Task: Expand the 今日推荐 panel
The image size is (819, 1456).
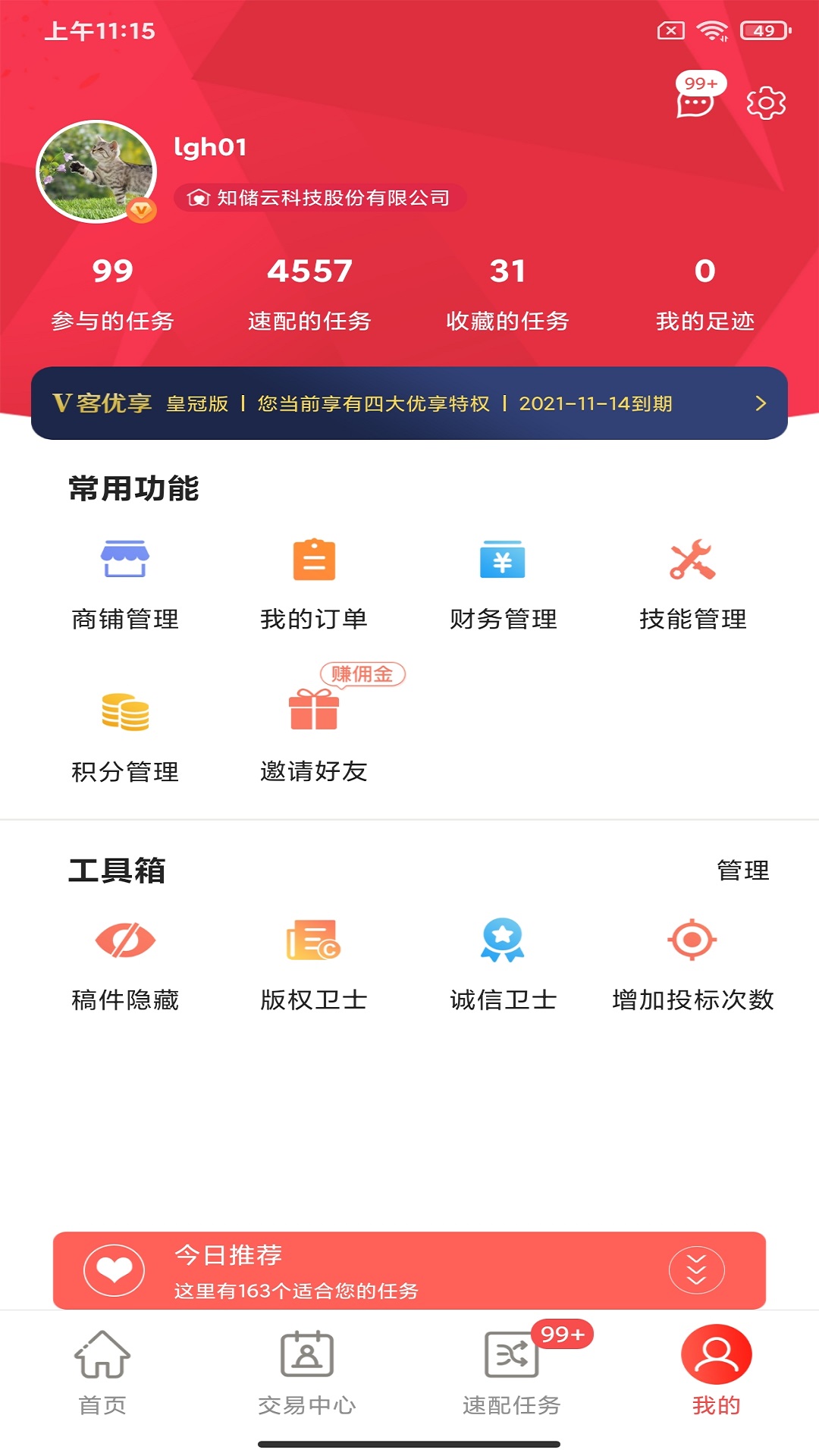Action: click(697, 1270)
